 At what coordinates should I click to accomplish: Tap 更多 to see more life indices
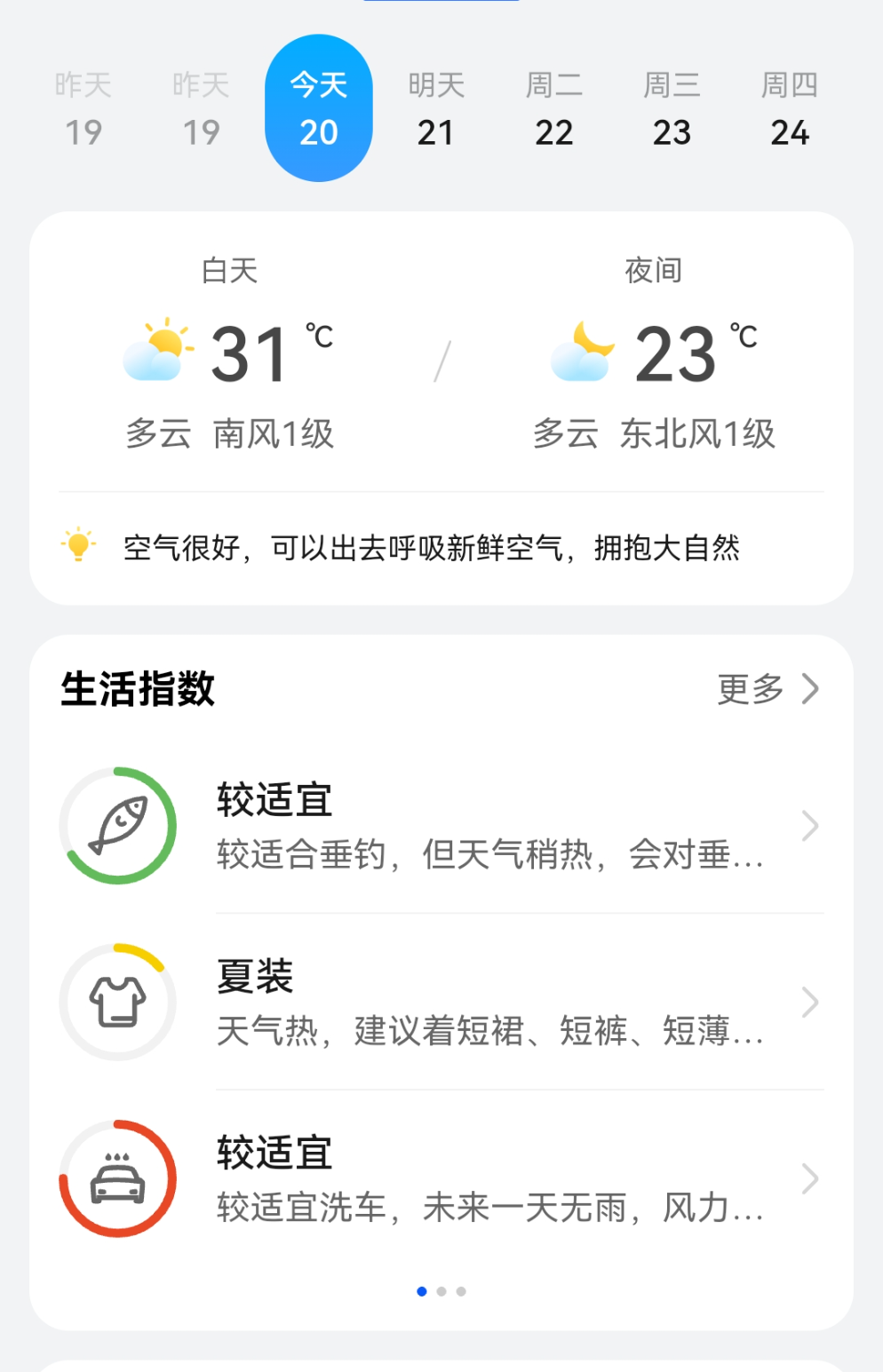tap(767, 688)
